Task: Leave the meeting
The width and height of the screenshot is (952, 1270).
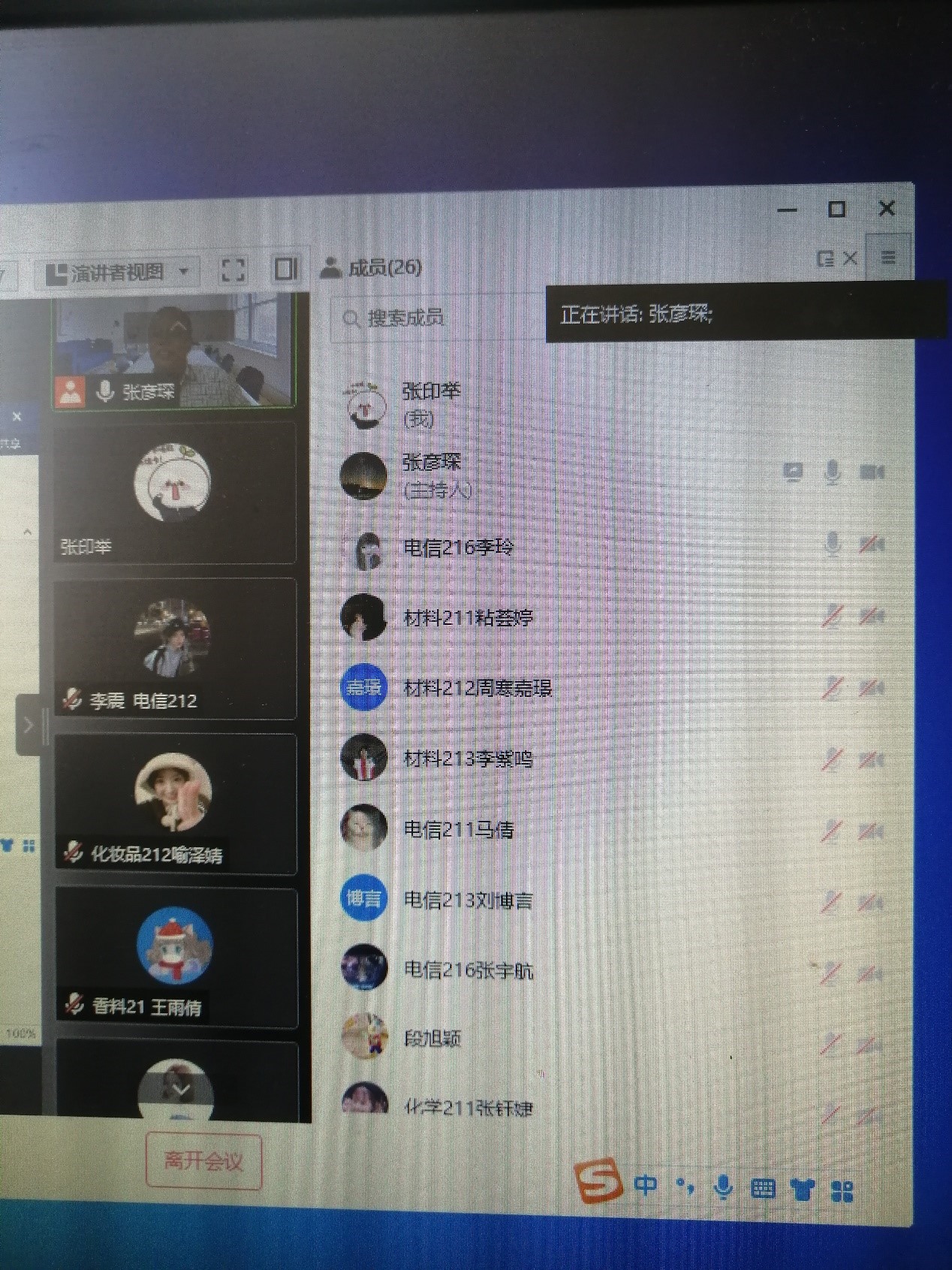Action: [203, 1161]
